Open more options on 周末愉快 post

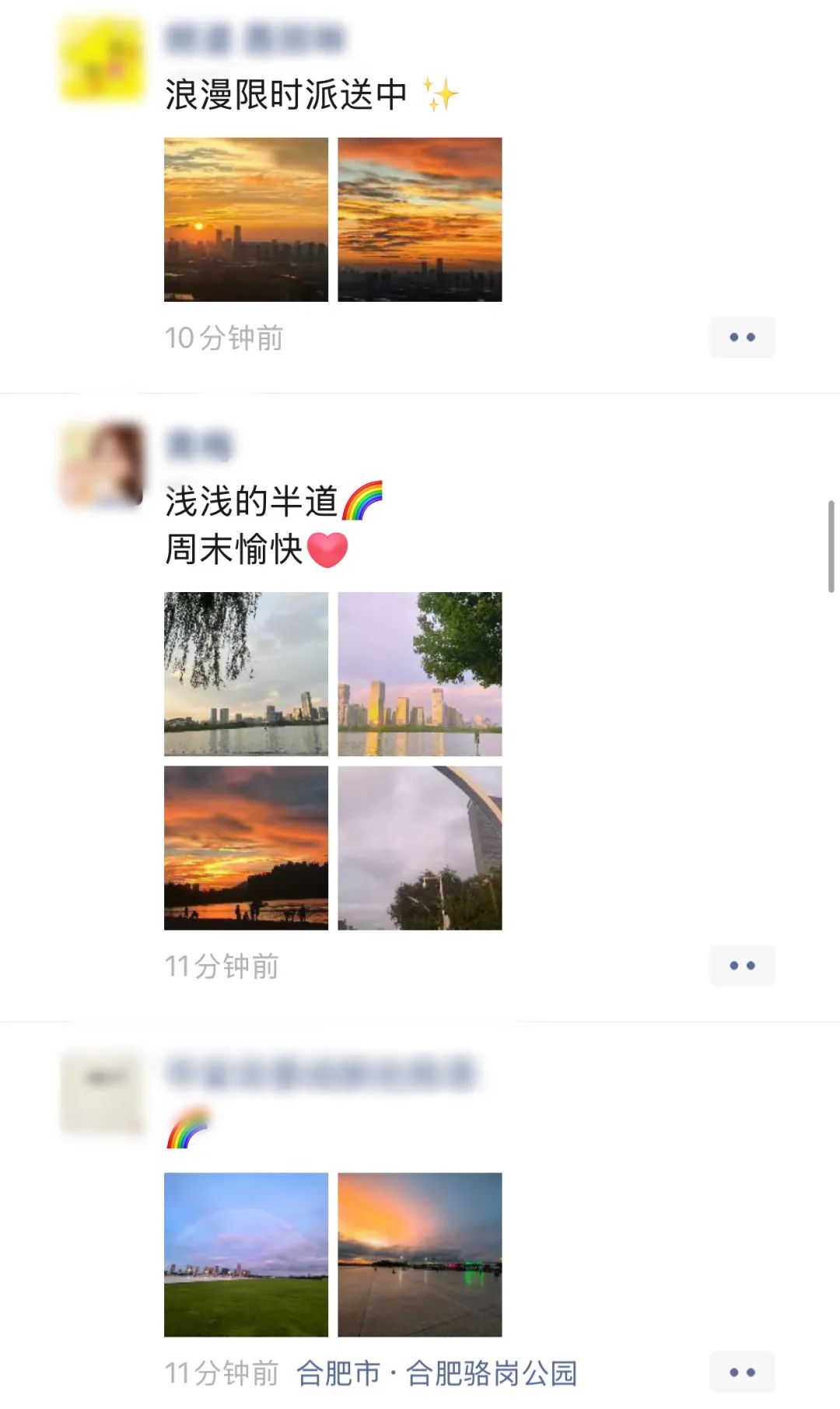point(741,966)
